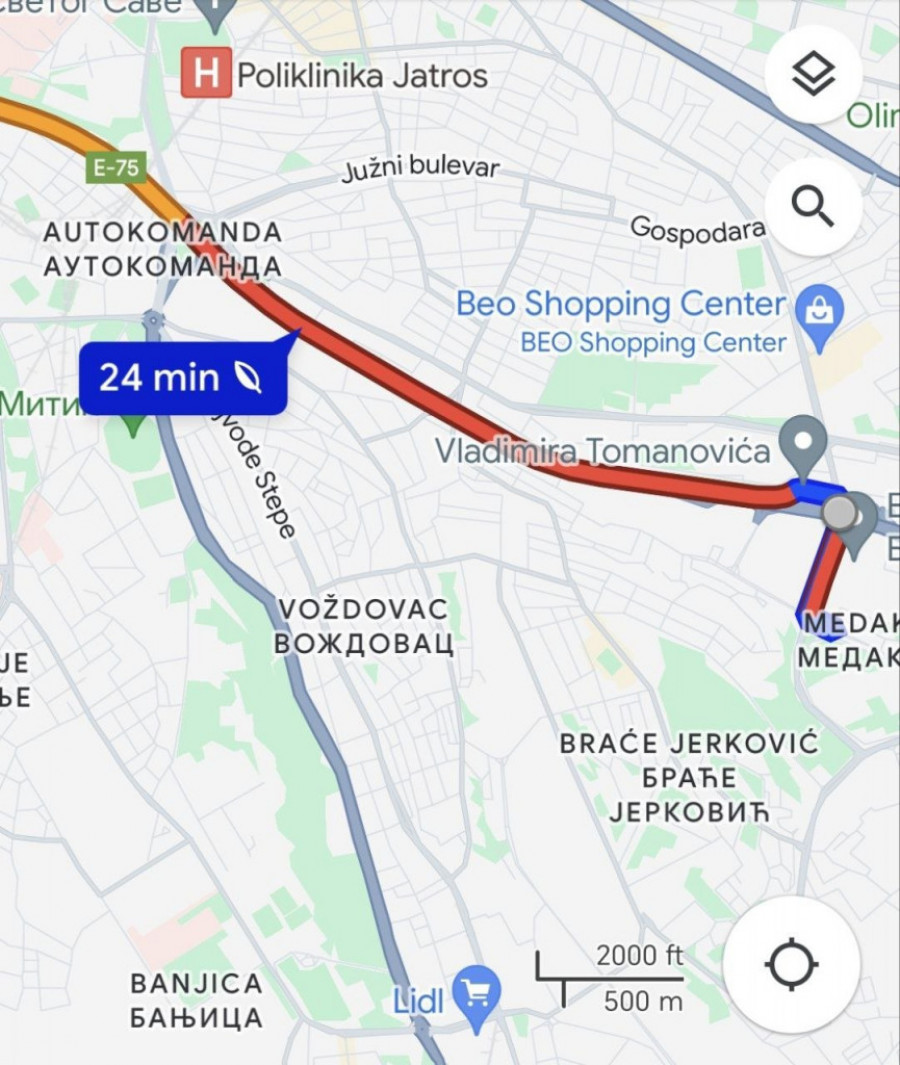Image resolution: width=900 pixels, height=1065 pixels.
Task: Search along the route
Action: pyautogui.click(x=812, y=207)
